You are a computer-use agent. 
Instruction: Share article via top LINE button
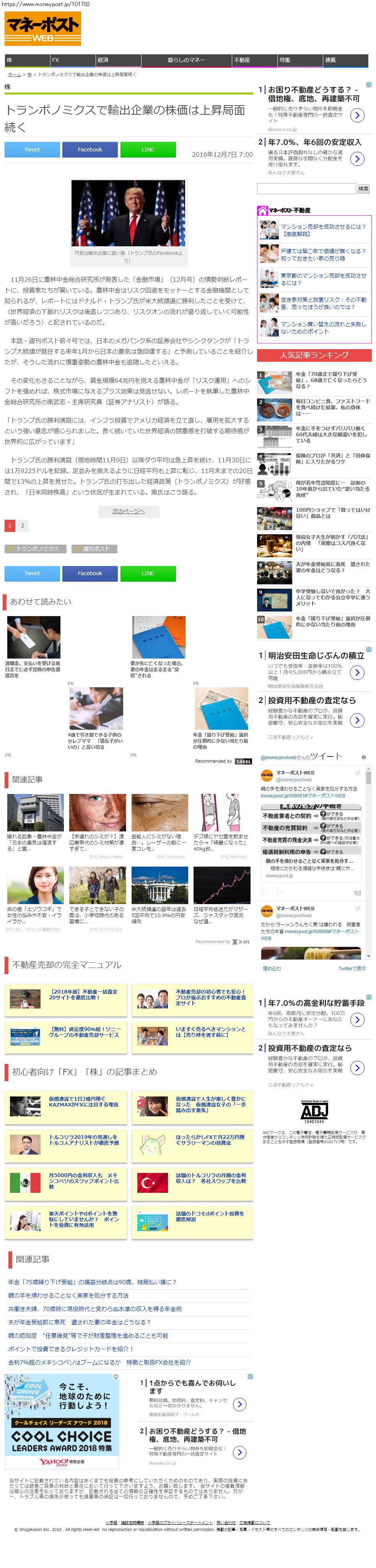tap(148, 150)
